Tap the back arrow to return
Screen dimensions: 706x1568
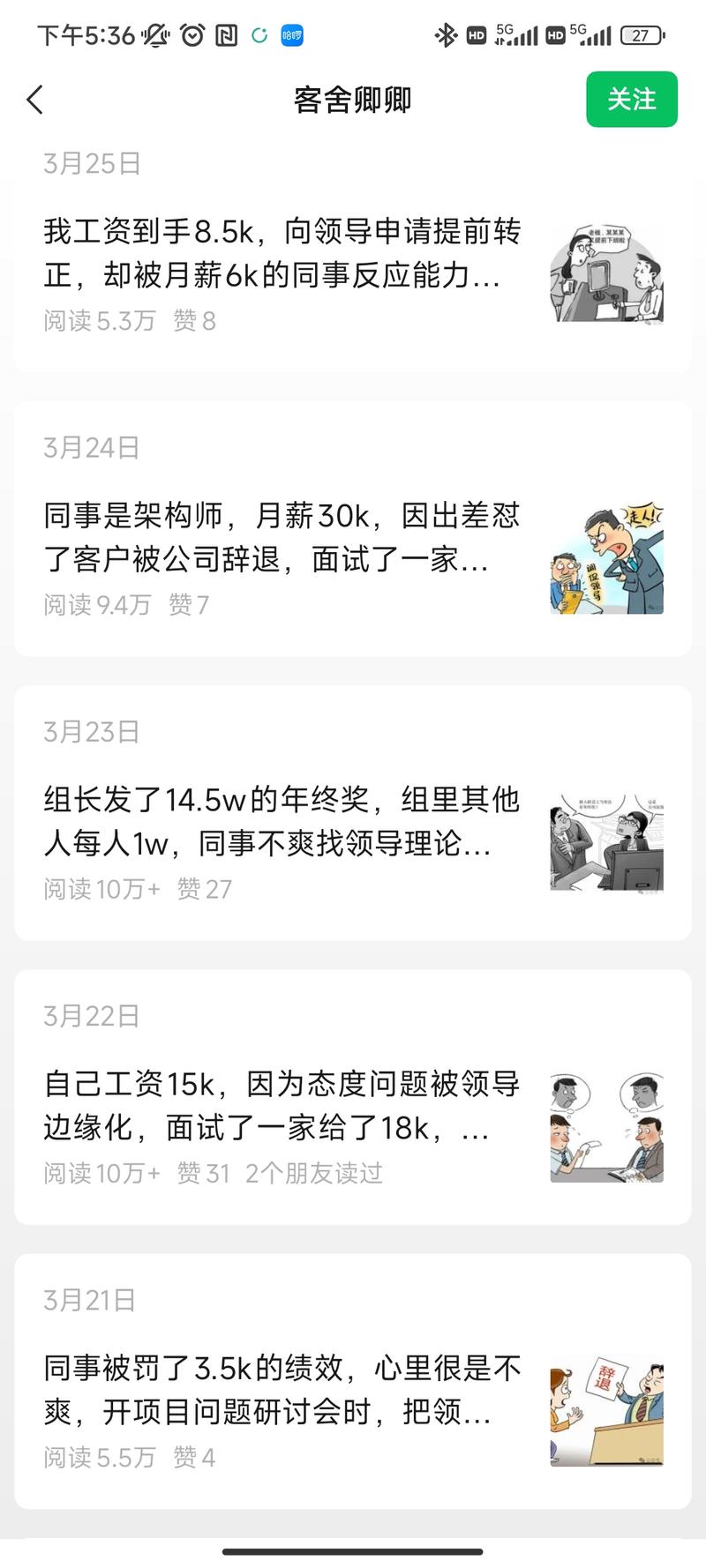[35, 100]
